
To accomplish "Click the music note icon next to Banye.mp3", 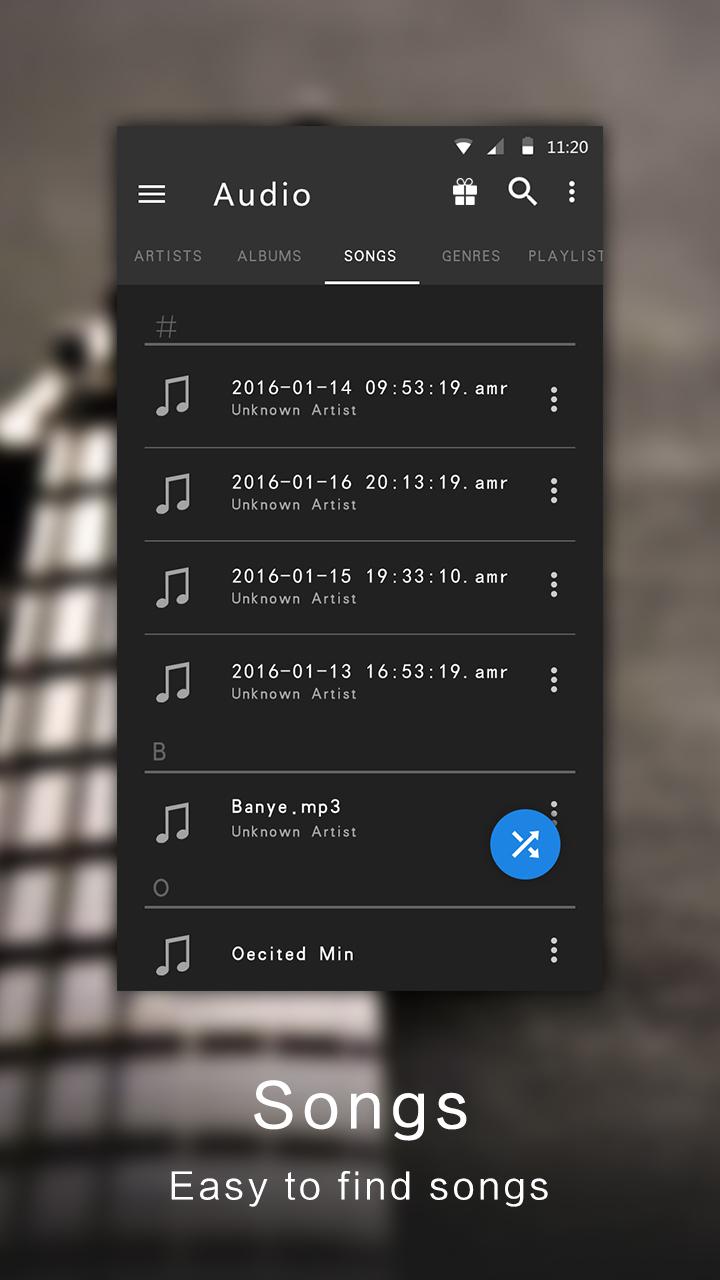I will [173, 820].
